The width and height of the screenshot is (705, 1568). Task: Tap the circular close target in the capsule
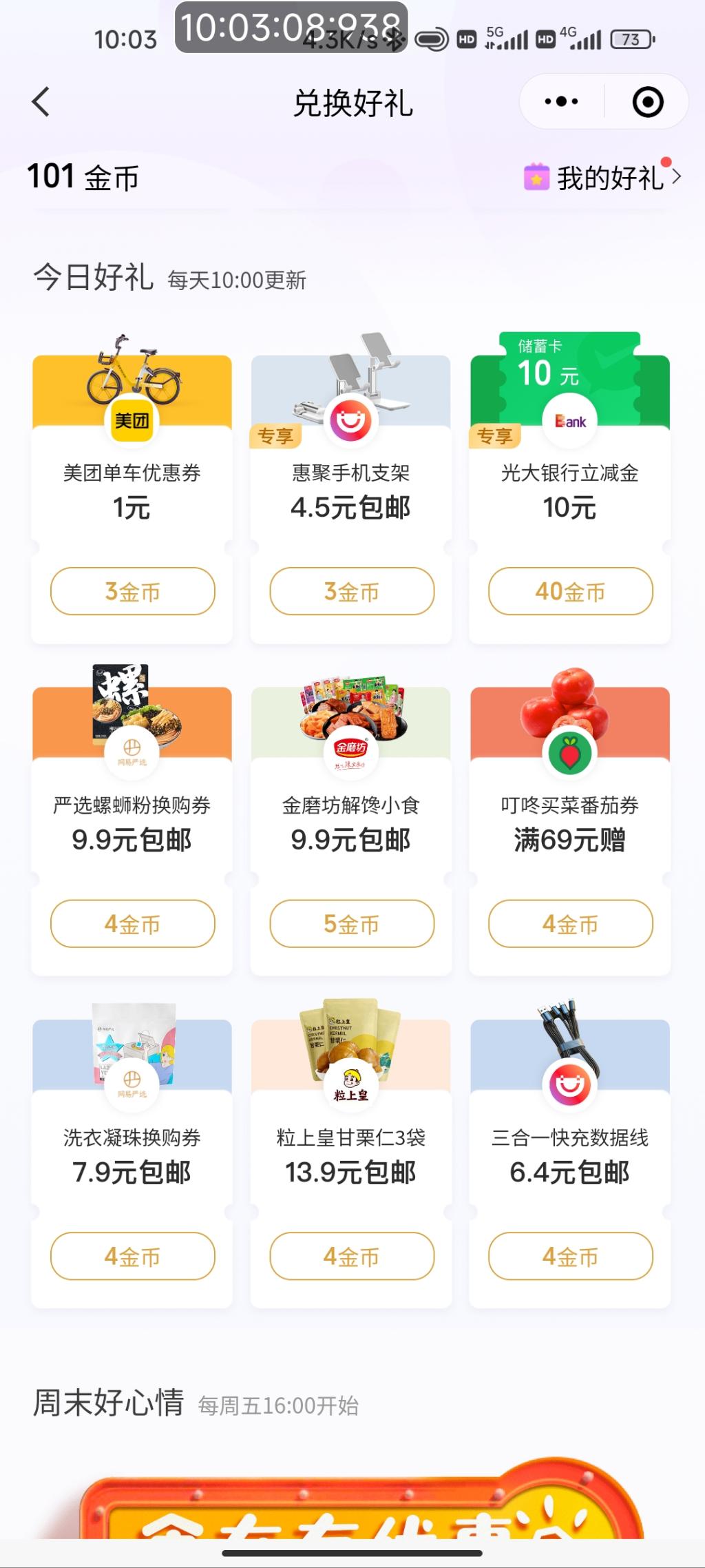(x=646, y=101)
